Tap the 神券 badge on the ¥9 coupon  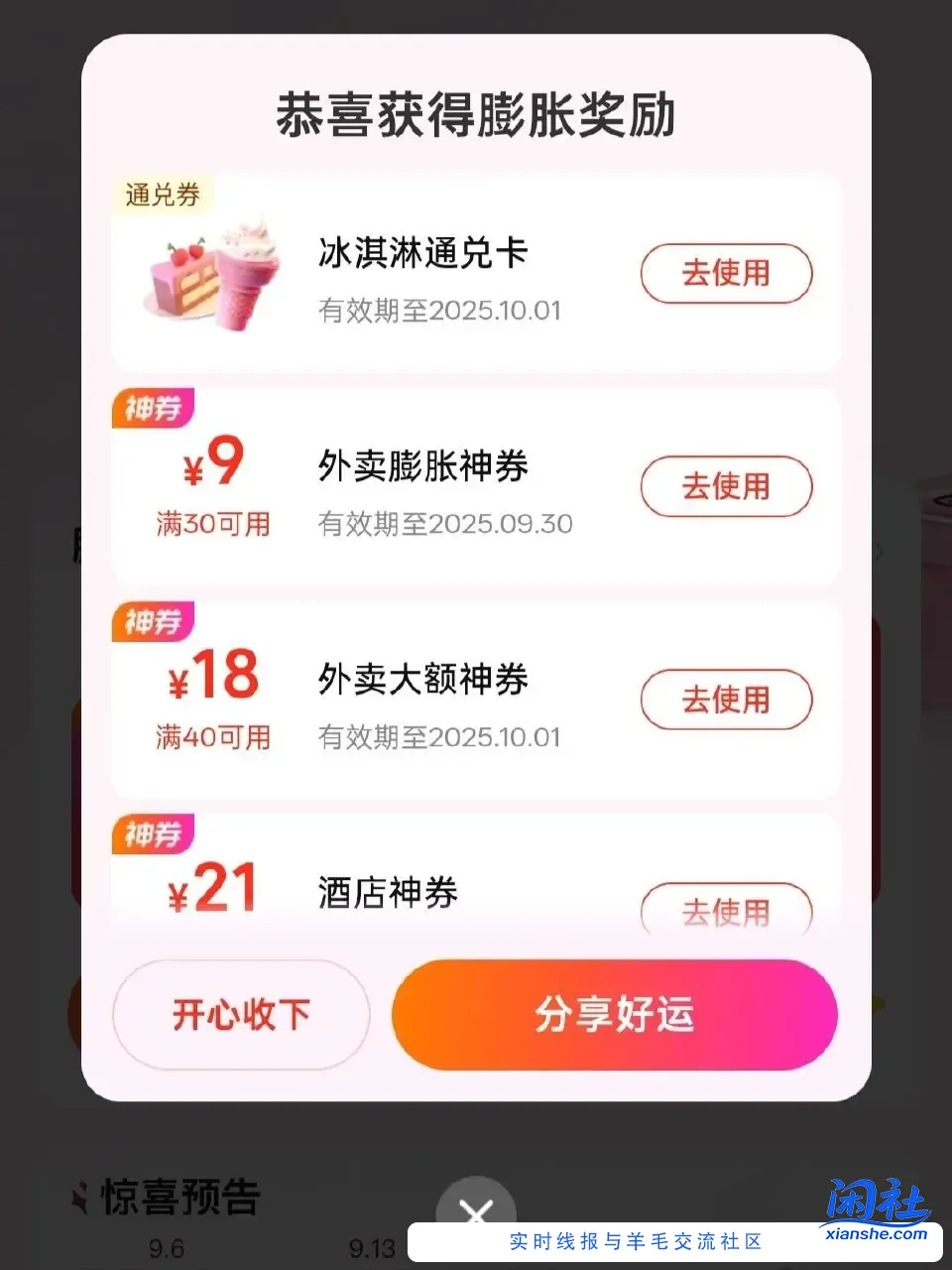click(151, 408)
